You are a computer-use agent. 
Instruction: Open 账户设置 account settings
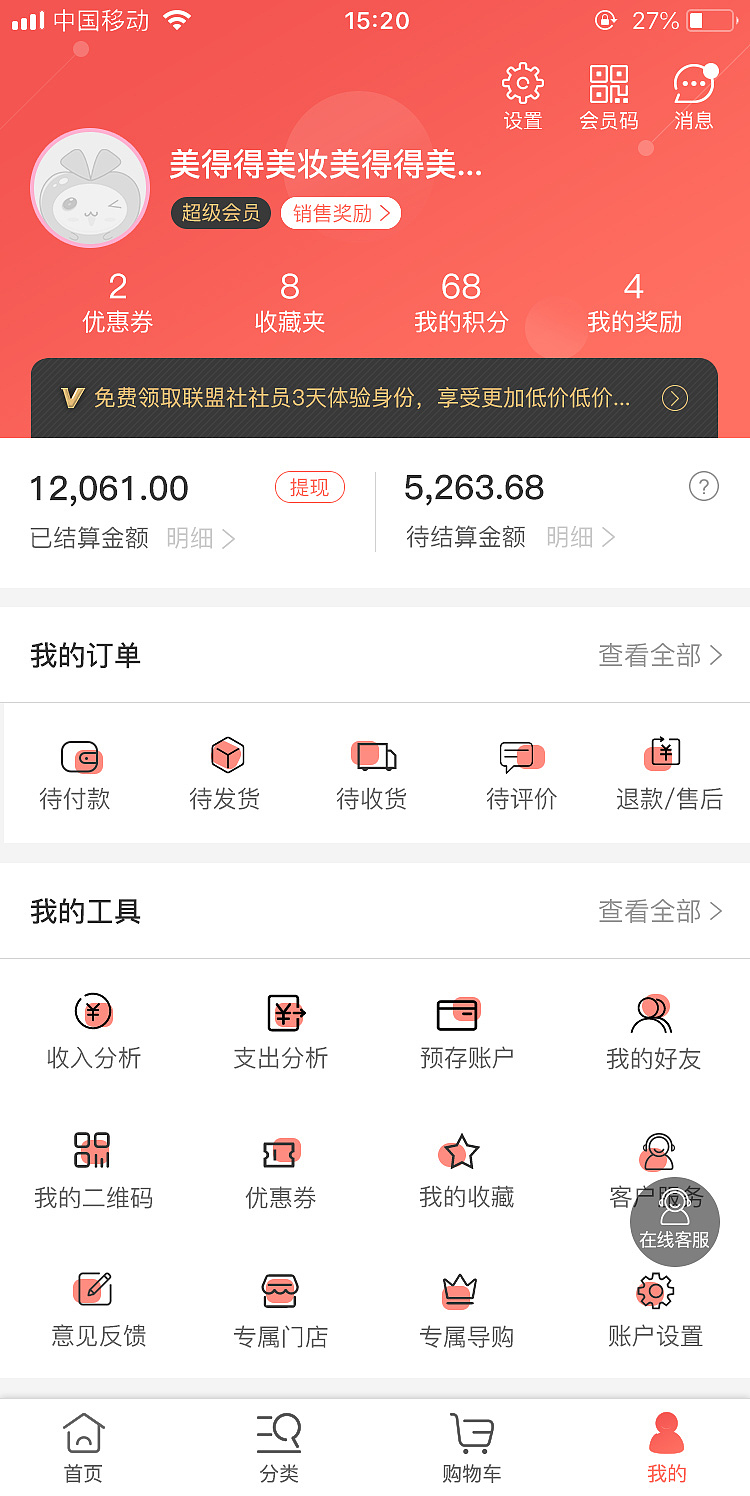tap(653, 1308)
